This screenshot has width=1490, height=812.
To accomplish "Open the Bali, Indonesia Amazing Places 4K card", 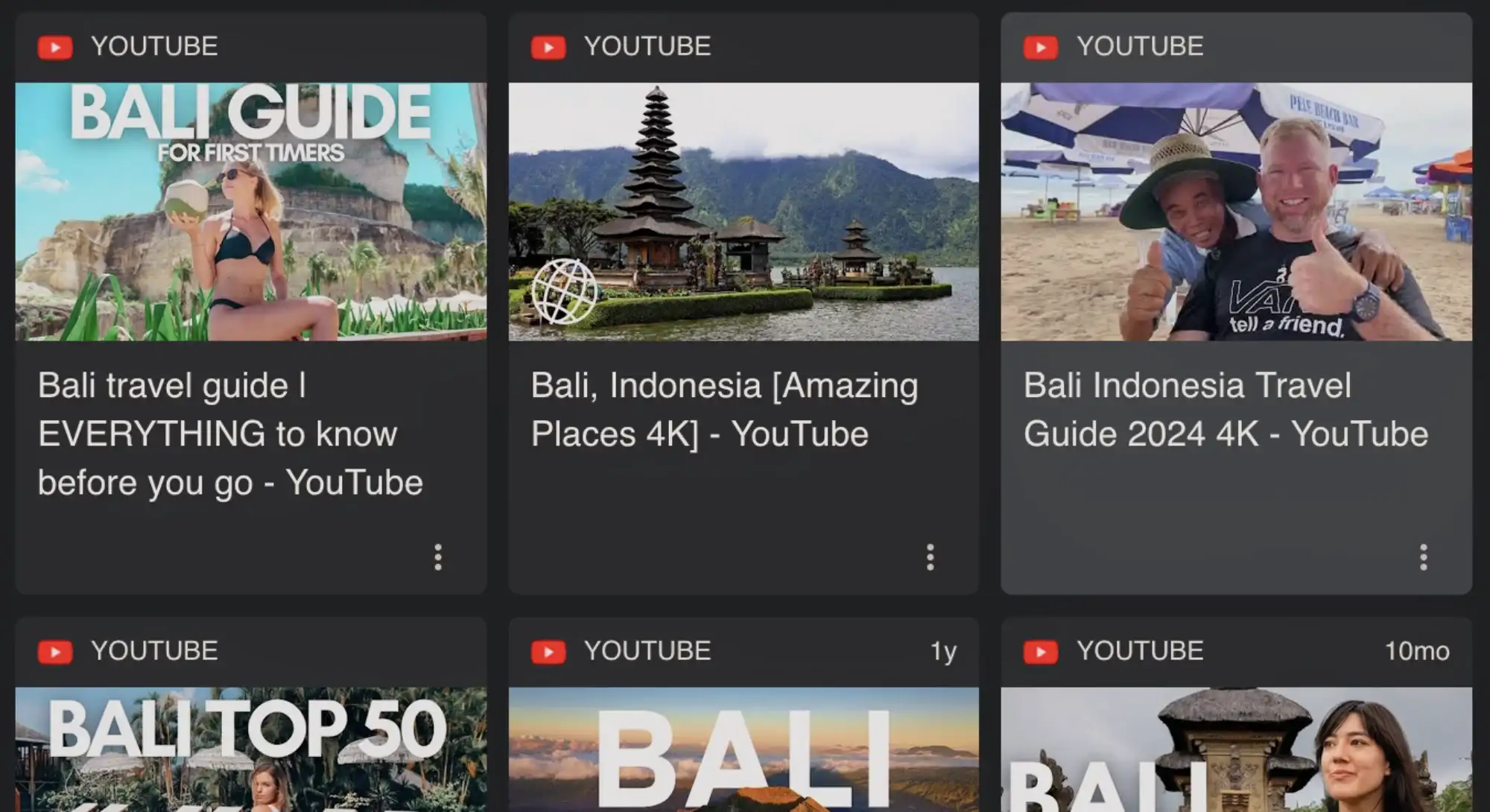I will click(x=743, y=212).
